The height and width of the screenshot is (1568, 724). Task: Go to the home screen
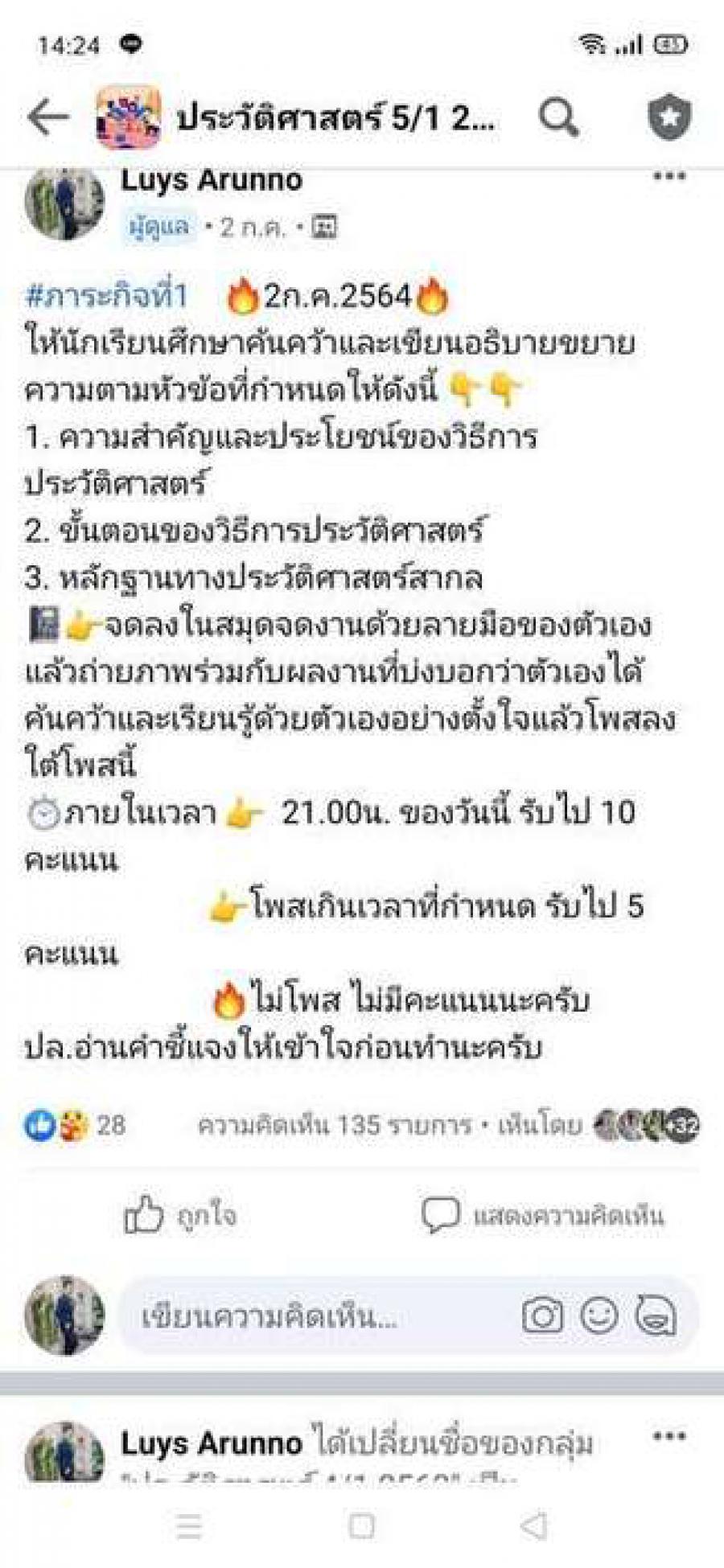pos(362,1525)
